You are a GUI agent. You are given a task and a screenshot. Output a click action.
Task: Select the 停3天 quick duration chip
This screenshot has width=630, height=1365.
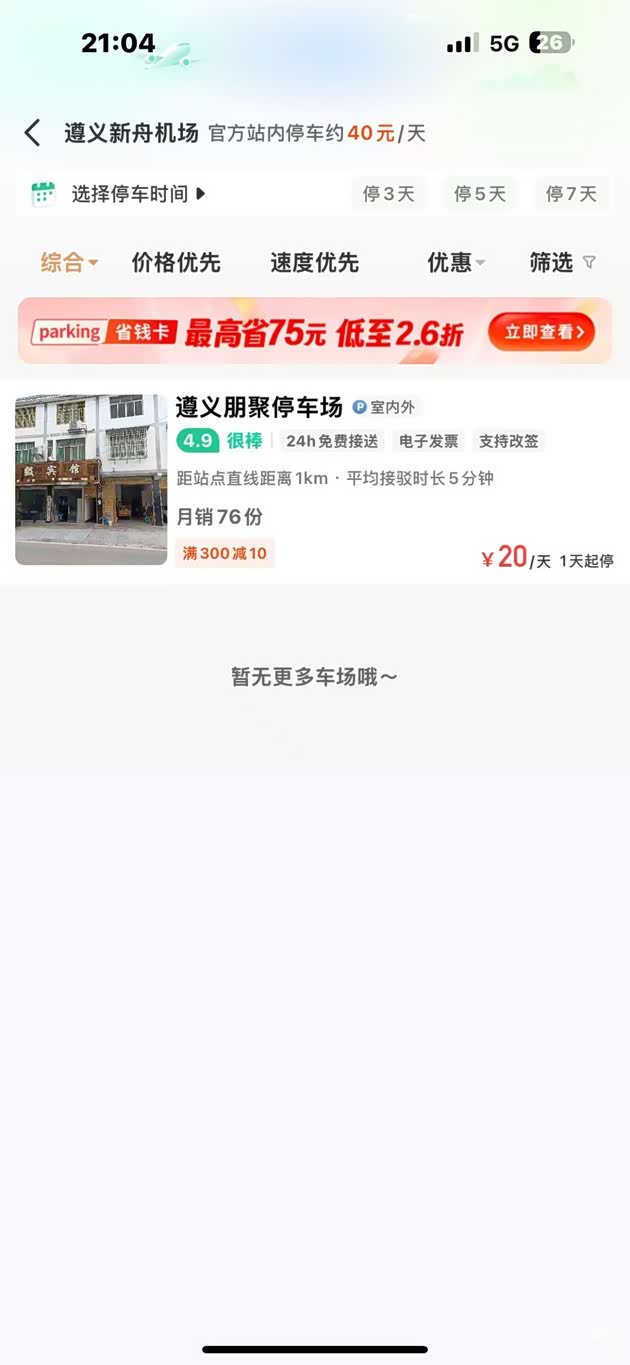tap(388, 194)
